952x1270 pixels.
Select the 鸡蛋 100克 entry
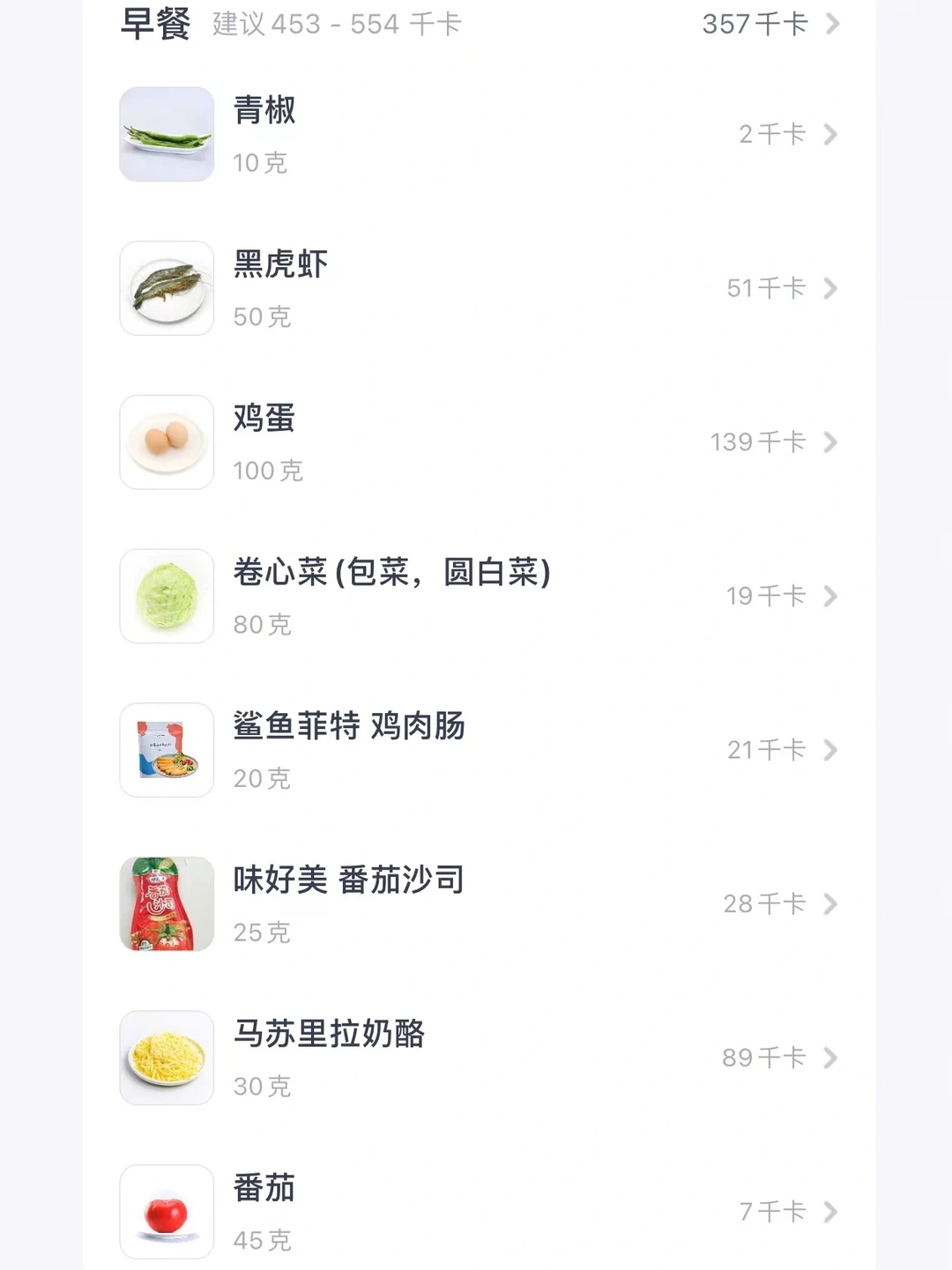click(x=480, y=442)
